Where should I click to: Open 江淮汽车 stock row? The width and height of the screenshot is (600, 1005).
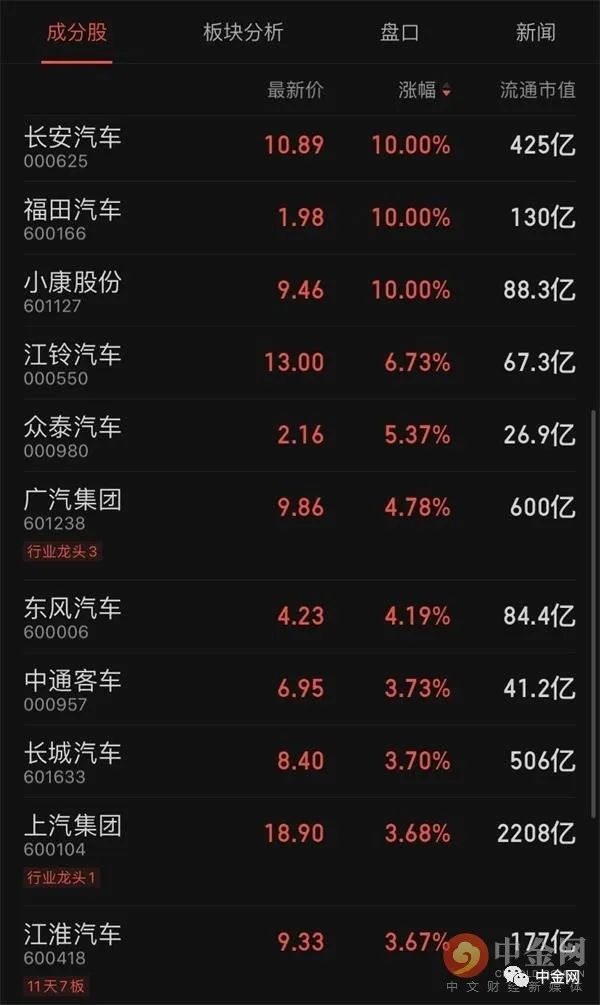point(299,955)
